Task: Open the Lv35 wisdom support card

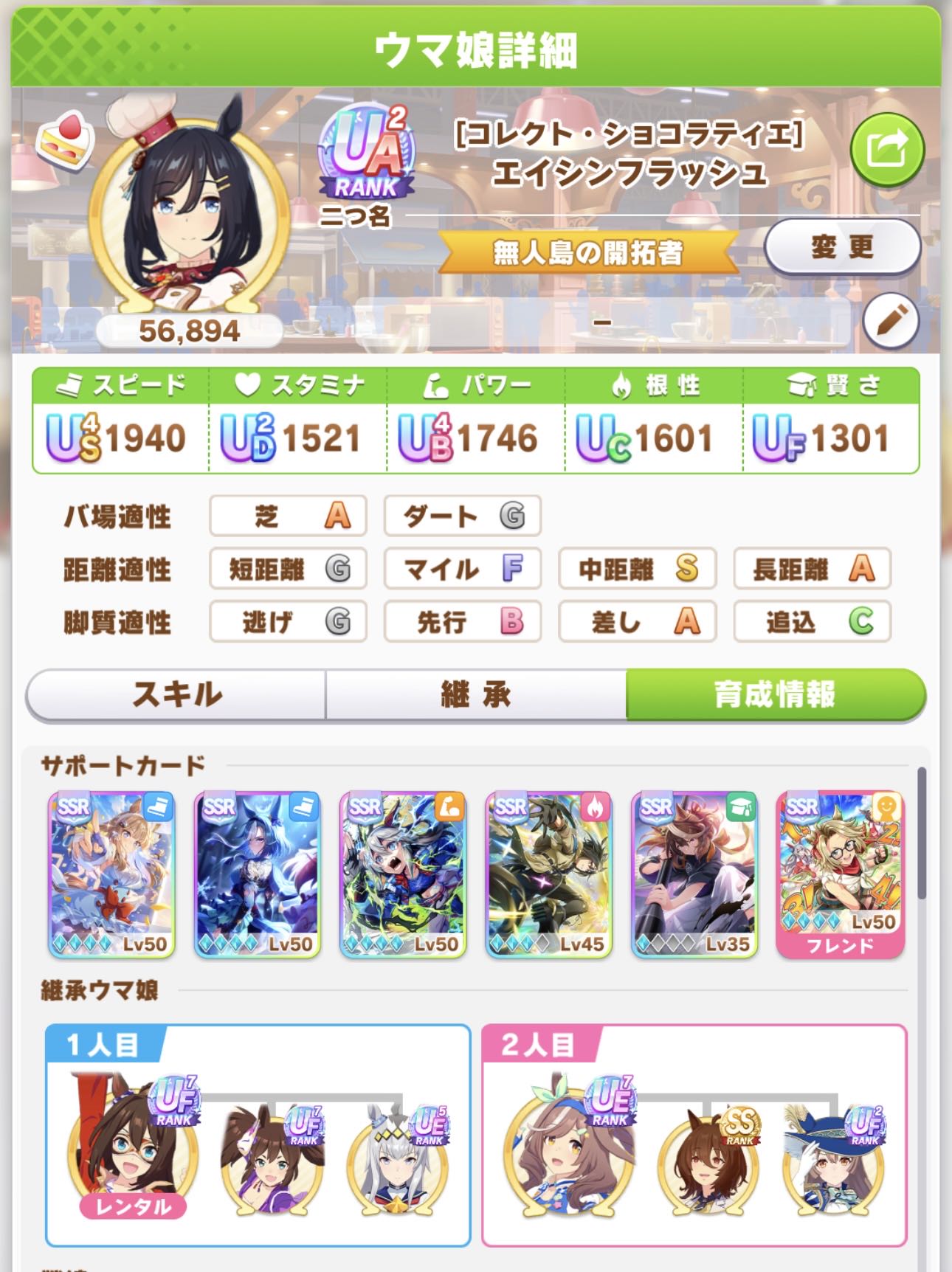Action: [694, 874]
